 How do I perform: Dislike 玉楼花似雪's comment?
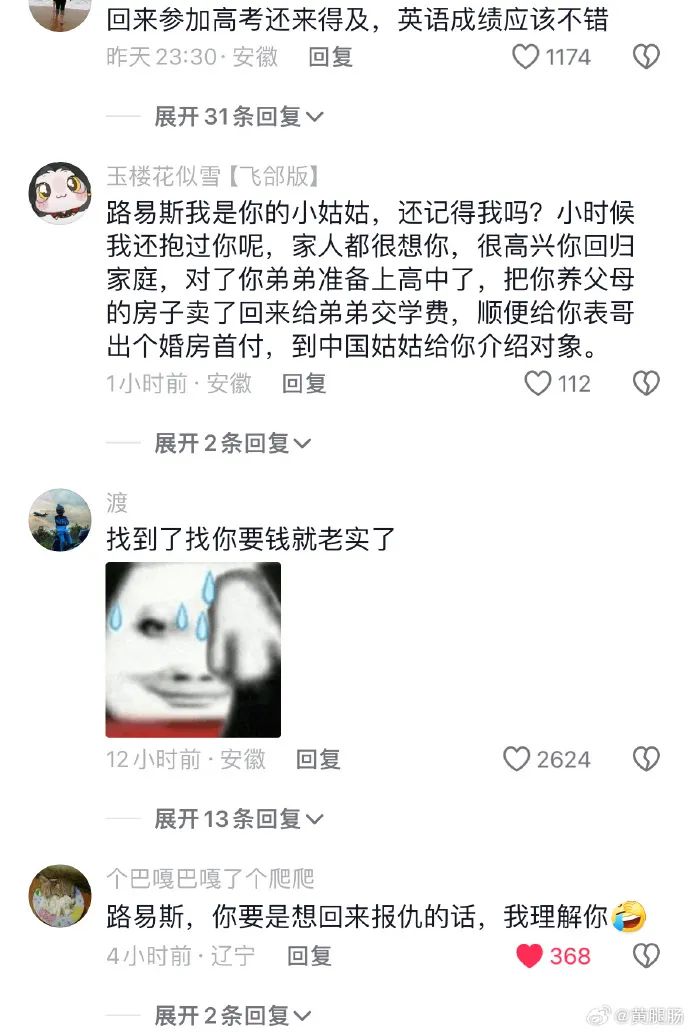647,383
